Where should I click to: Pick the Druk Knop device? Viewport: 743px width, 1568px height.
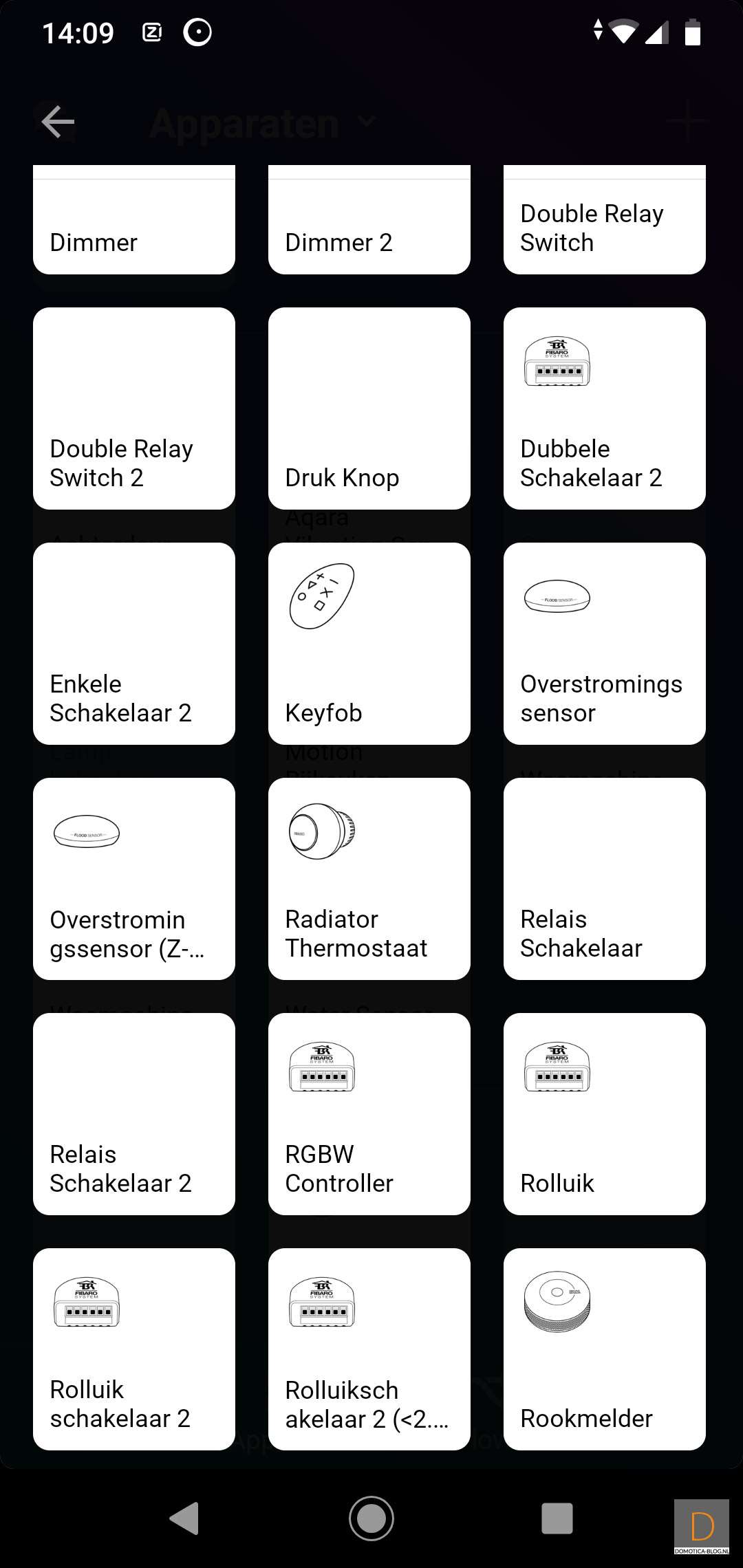pos(369,409)
